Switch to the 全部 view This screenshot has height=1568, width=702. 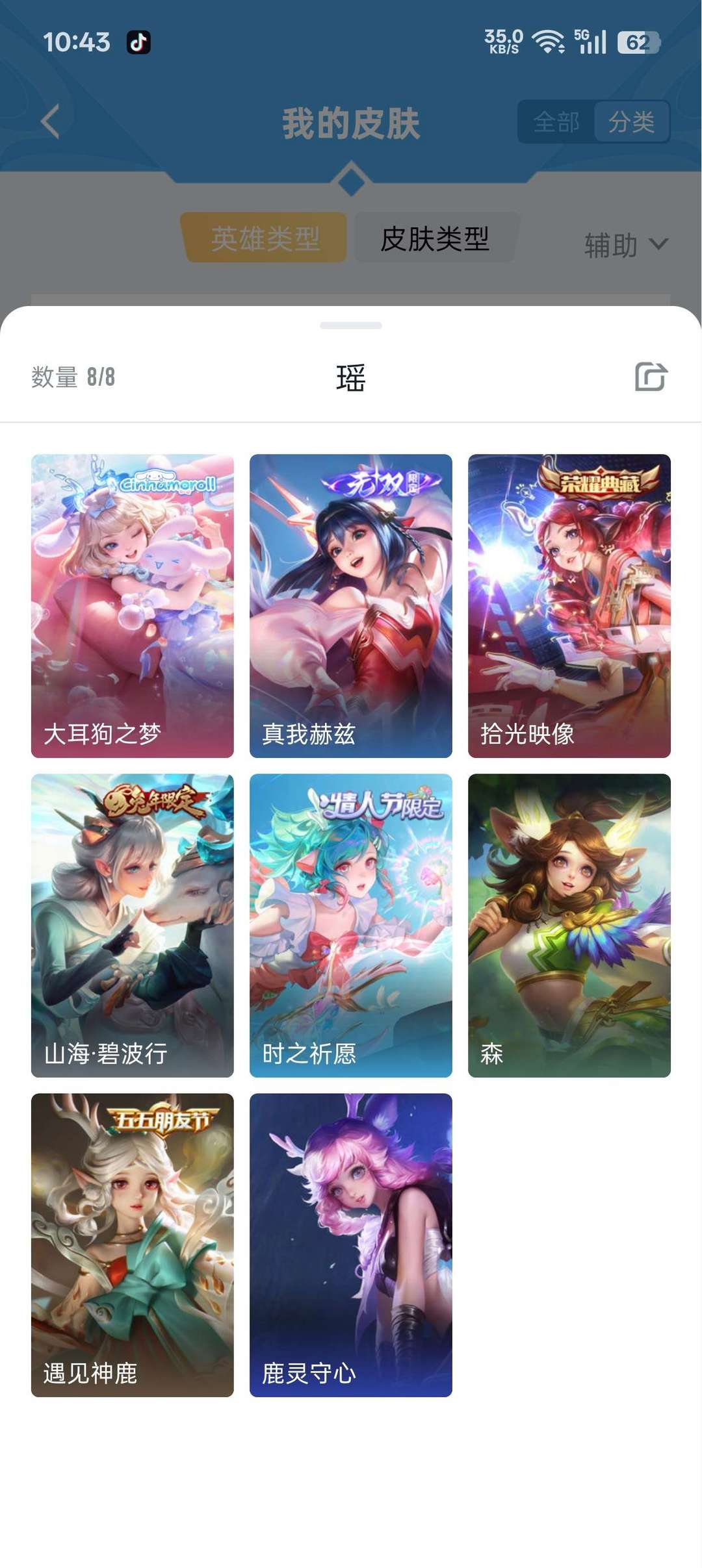coord(556,122)
